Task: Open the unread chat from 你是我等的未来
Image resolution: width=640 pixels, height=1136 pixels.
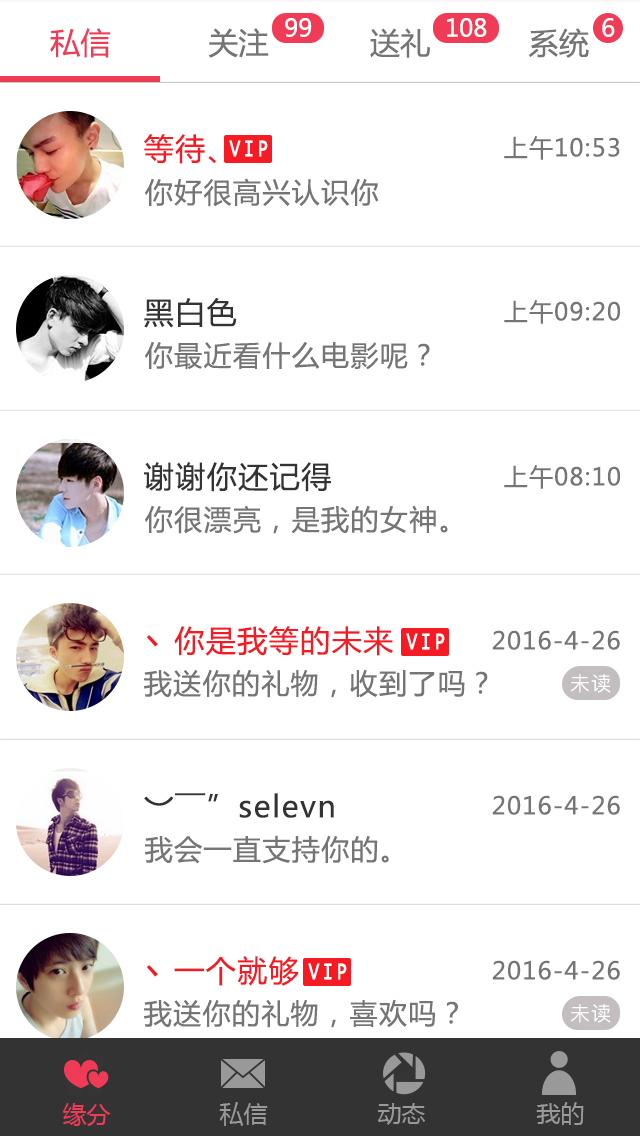Action: coord(320,658)
